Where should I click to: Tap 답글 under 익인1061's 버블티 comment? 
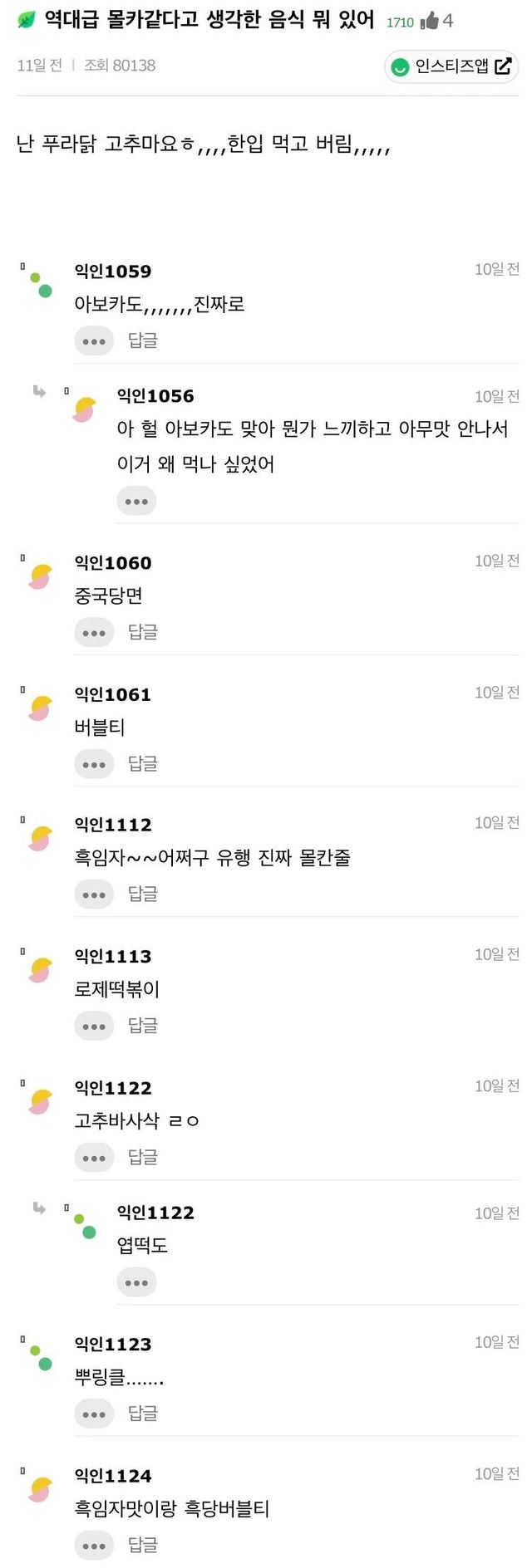point(142,764)
